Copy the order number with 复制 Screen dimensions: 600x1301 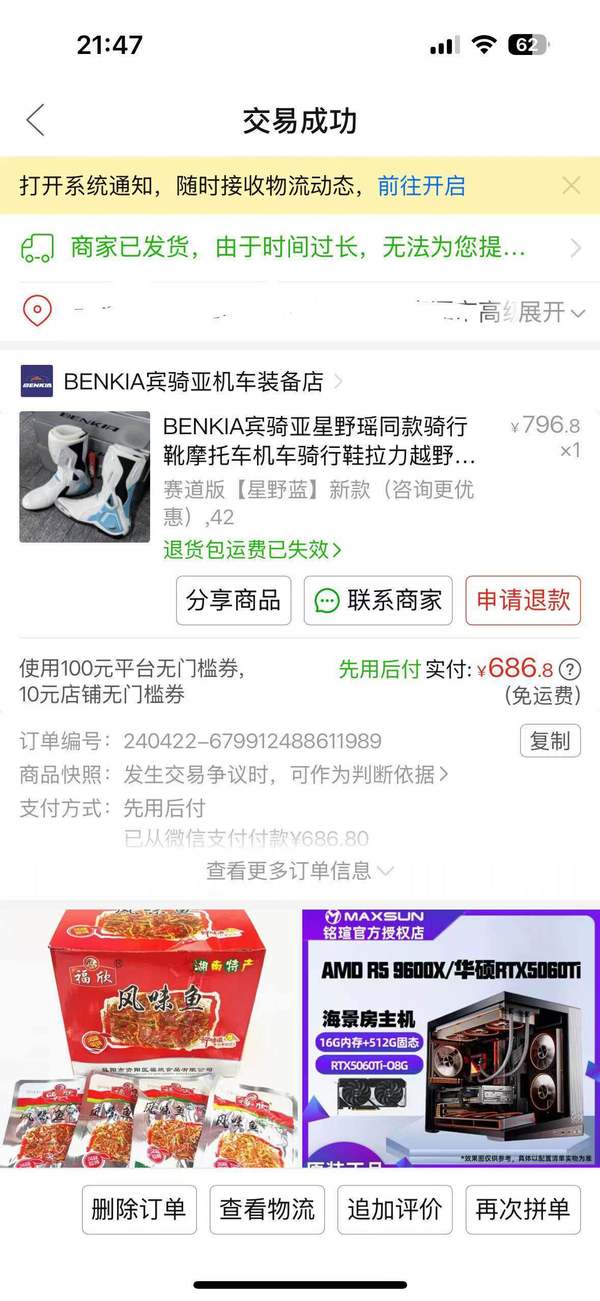coord(549,741)
